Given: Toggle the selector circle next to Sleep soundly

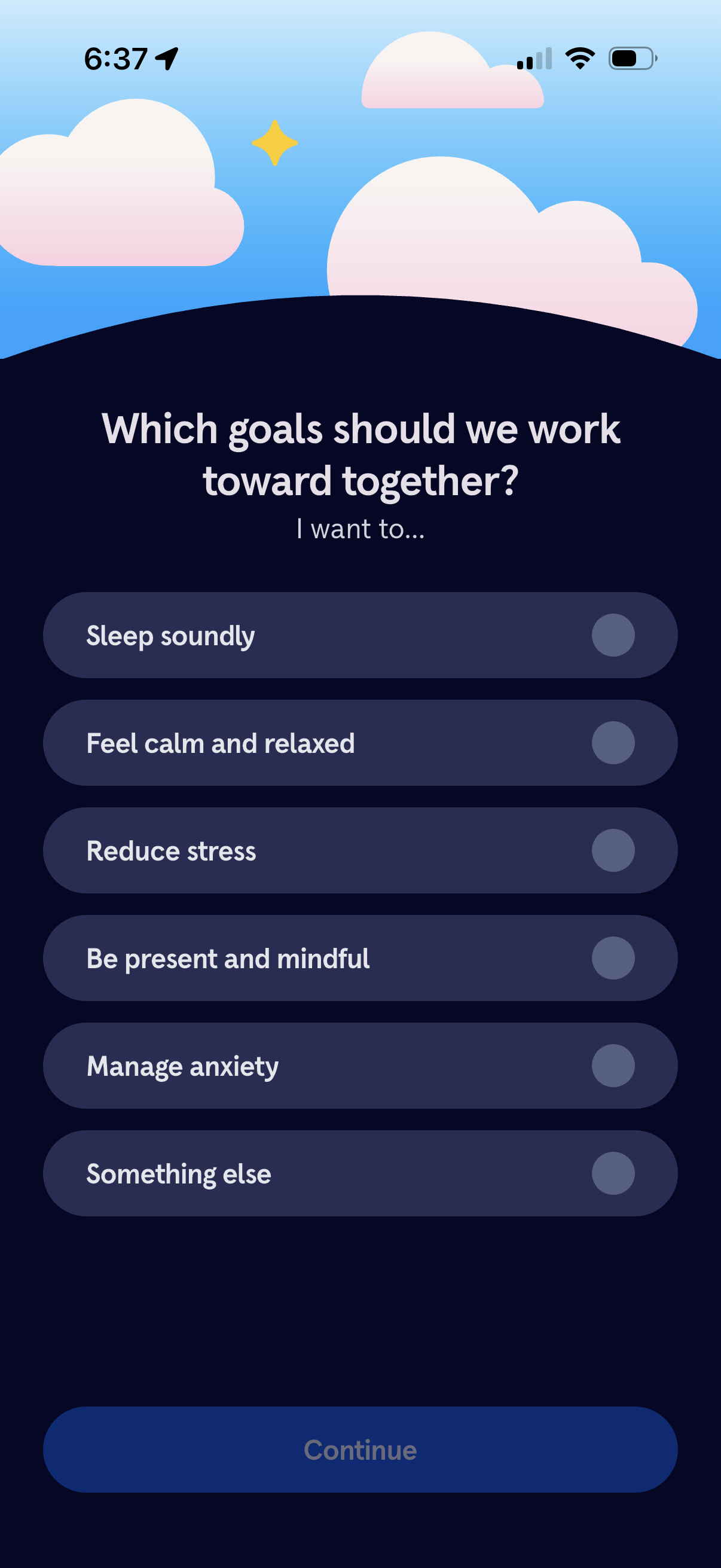Looking at the screenshot, I should tap(612, 635).
